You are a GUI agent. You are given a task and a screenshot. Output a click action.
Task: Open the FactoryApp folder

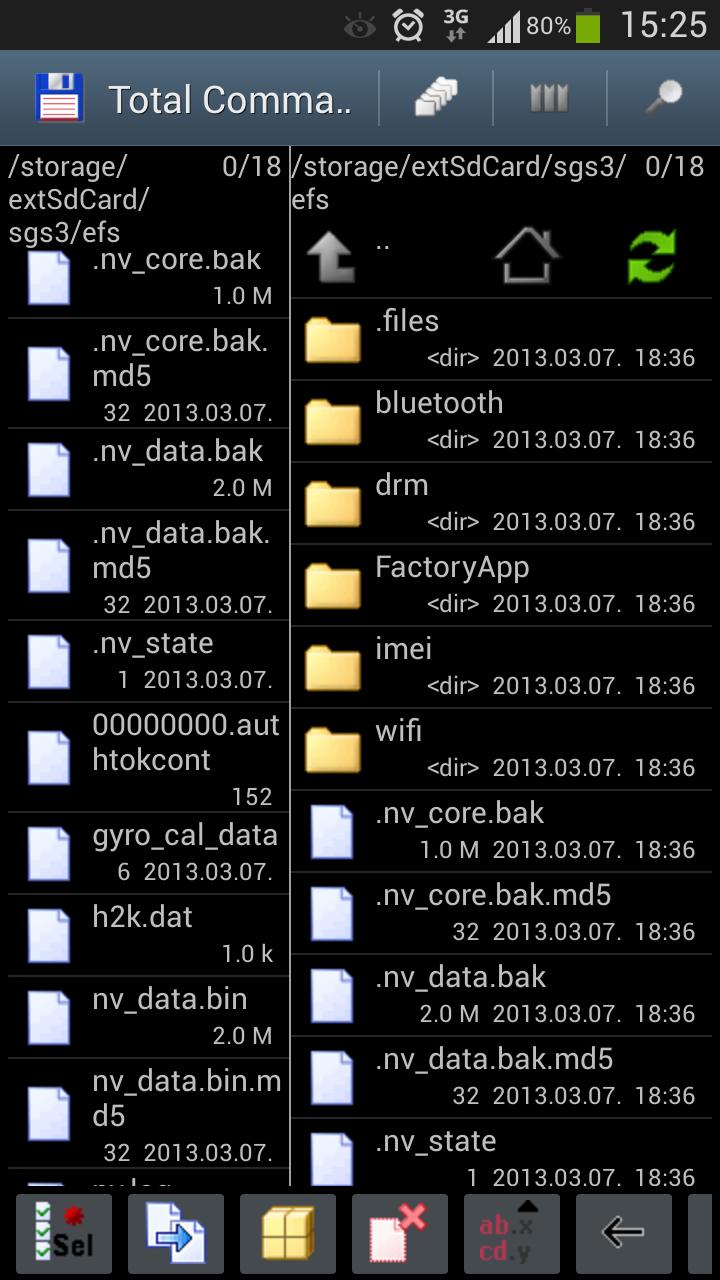click(x=502, y=585)
